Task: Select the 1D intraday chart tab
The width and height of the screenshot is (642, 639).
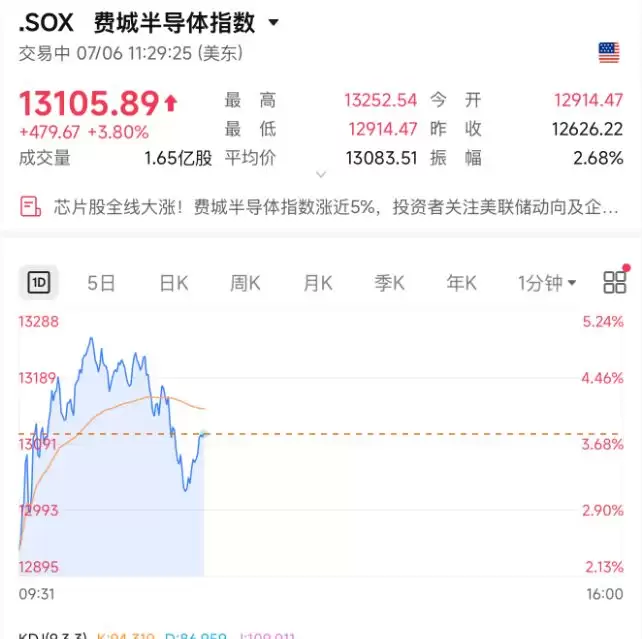Action: (39, 282)
